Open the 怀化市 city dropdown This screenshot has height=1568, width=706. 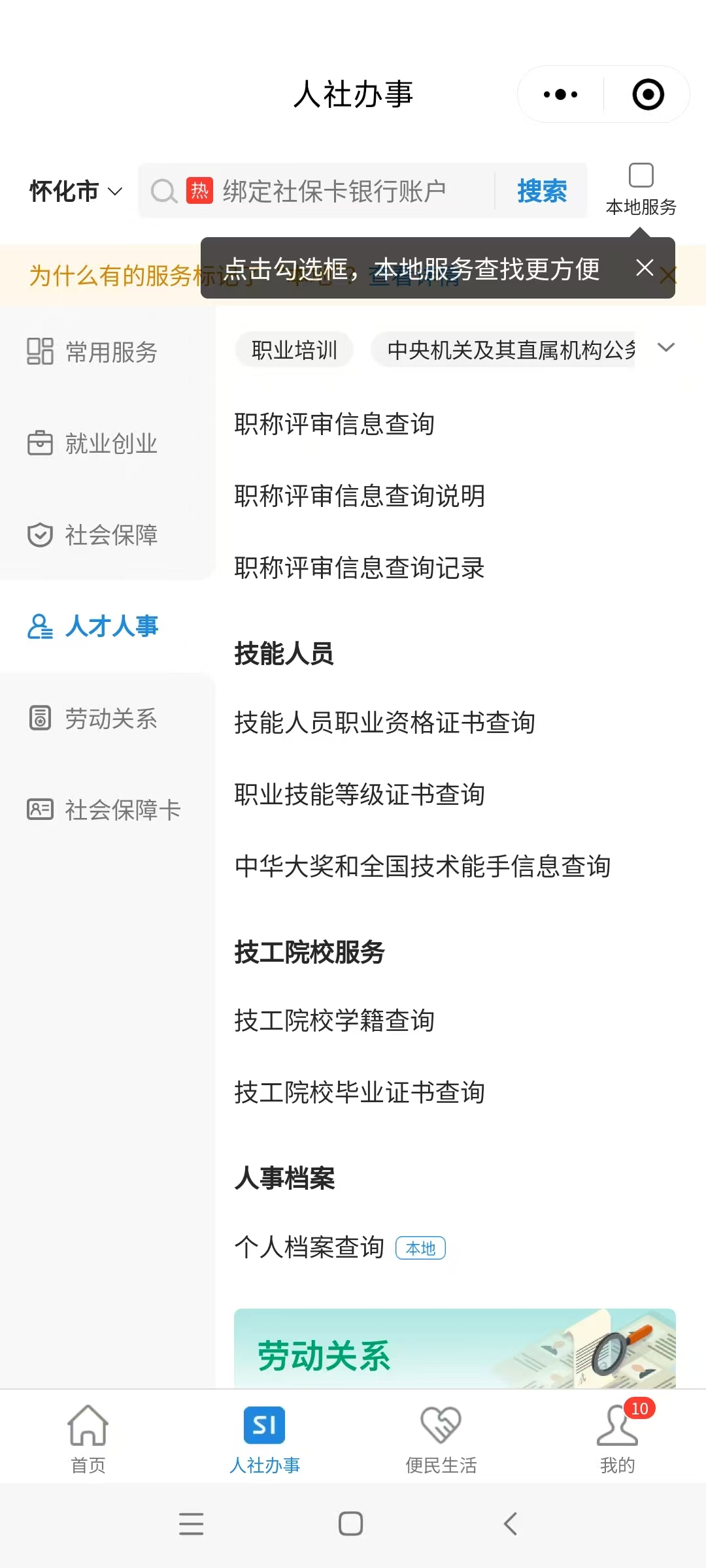76,191
